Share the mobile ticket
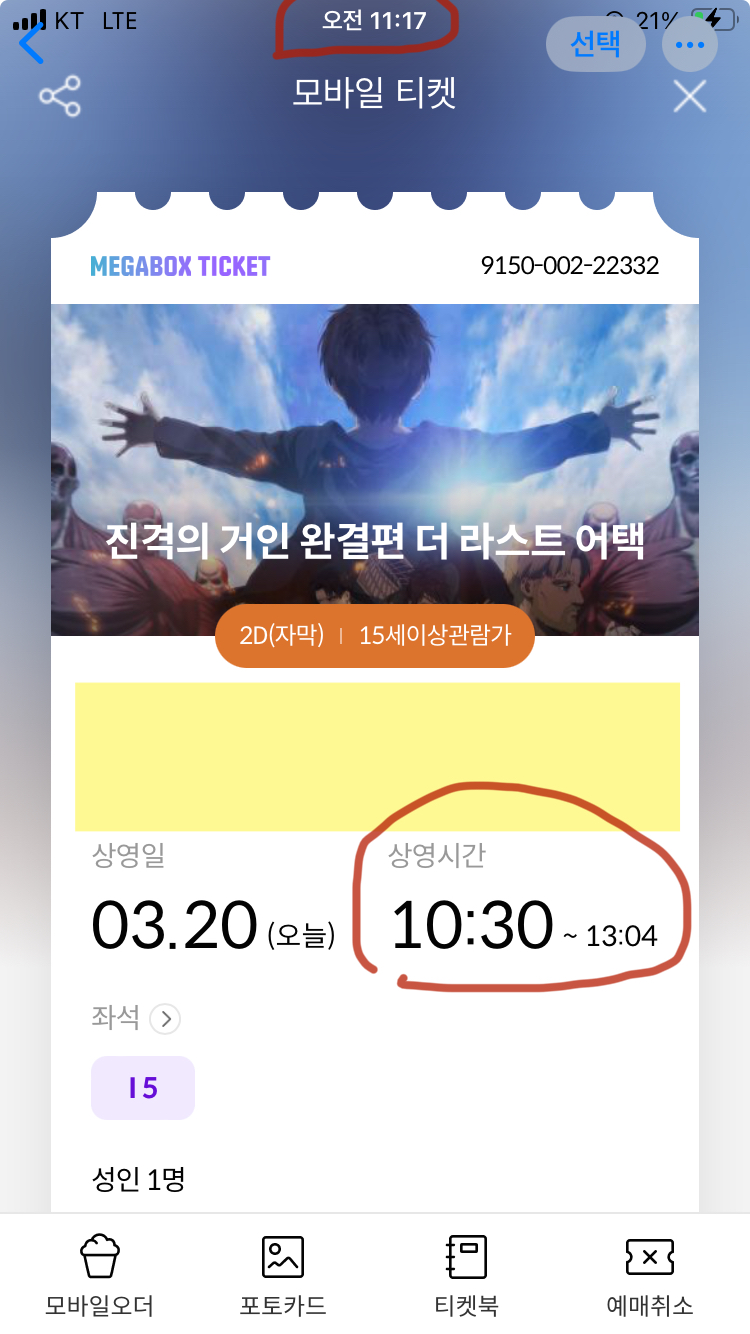This screenshot has height=1334, width=750. [60, 97]
